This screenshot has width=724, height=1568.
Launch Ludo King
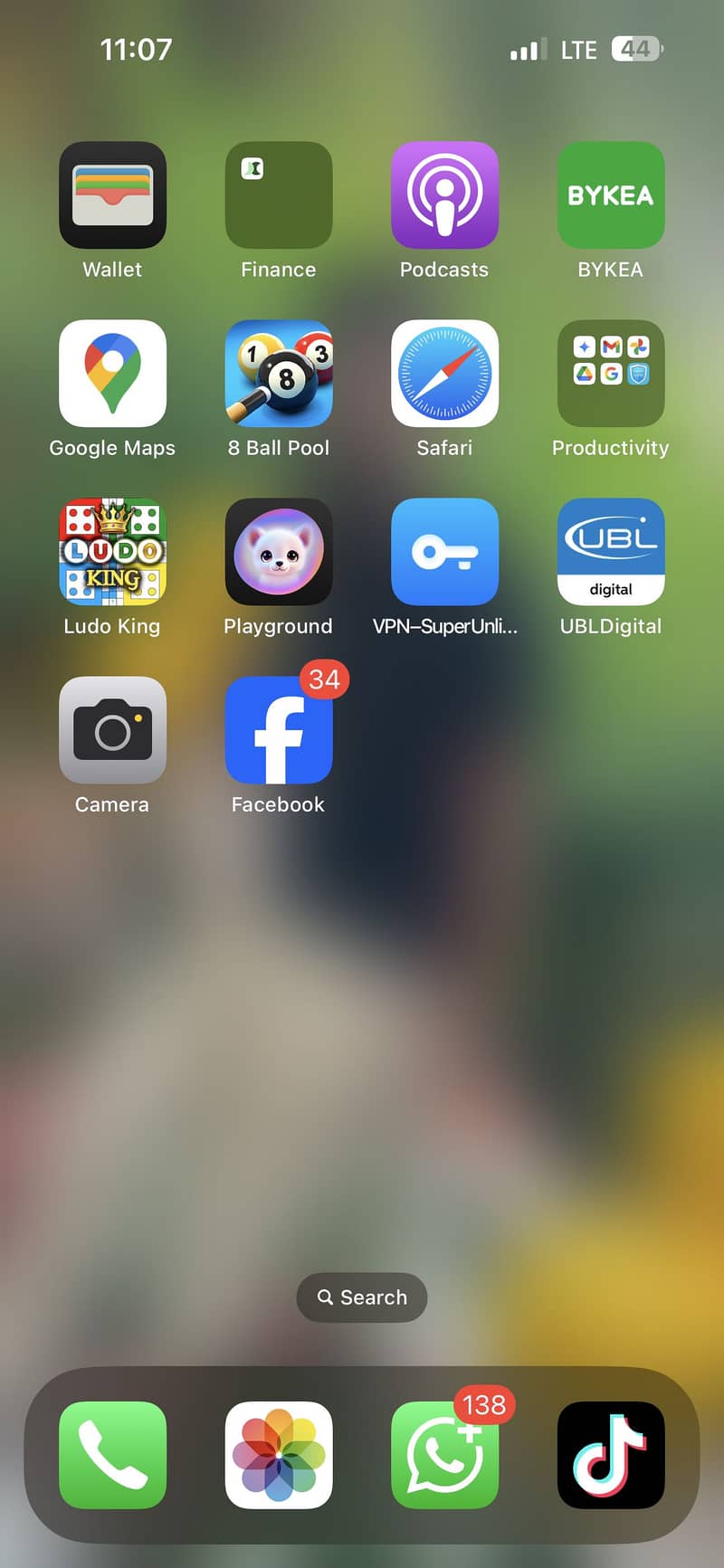coord(112,551)
